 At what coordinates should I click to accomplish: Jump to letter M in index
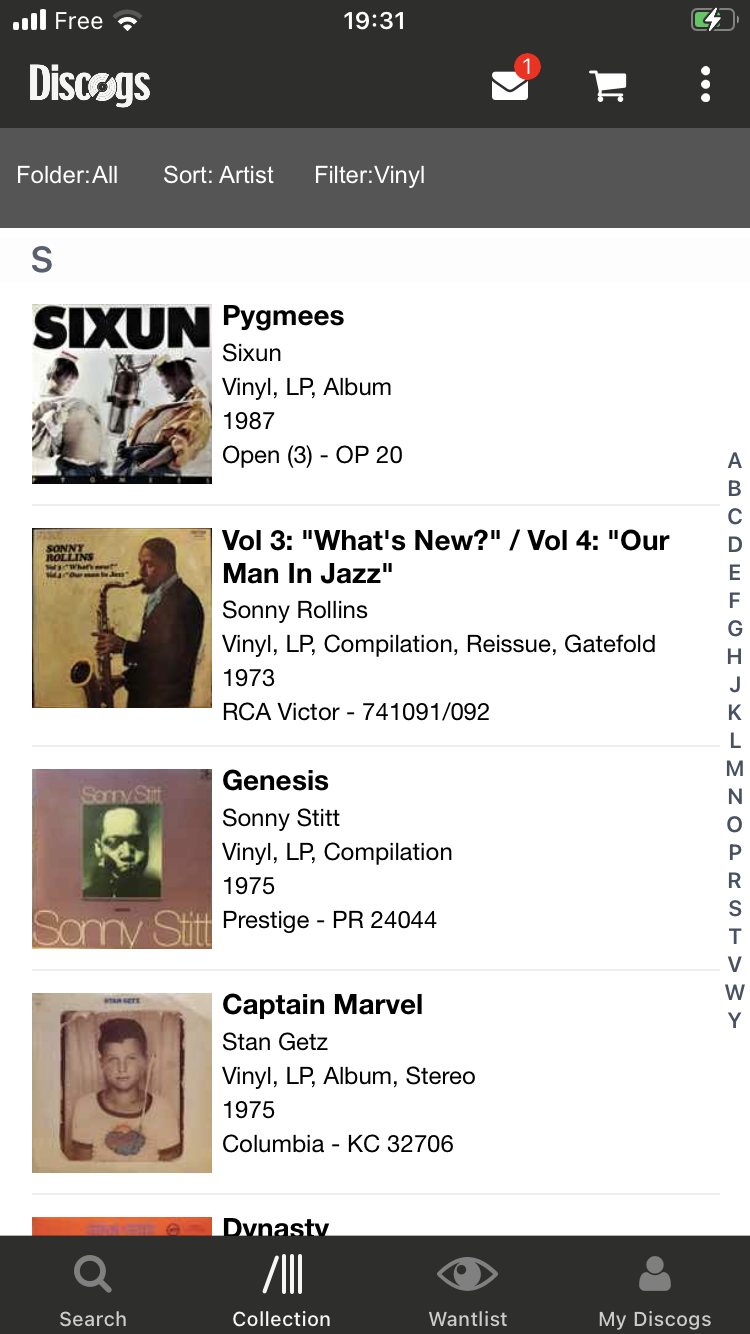735,768
